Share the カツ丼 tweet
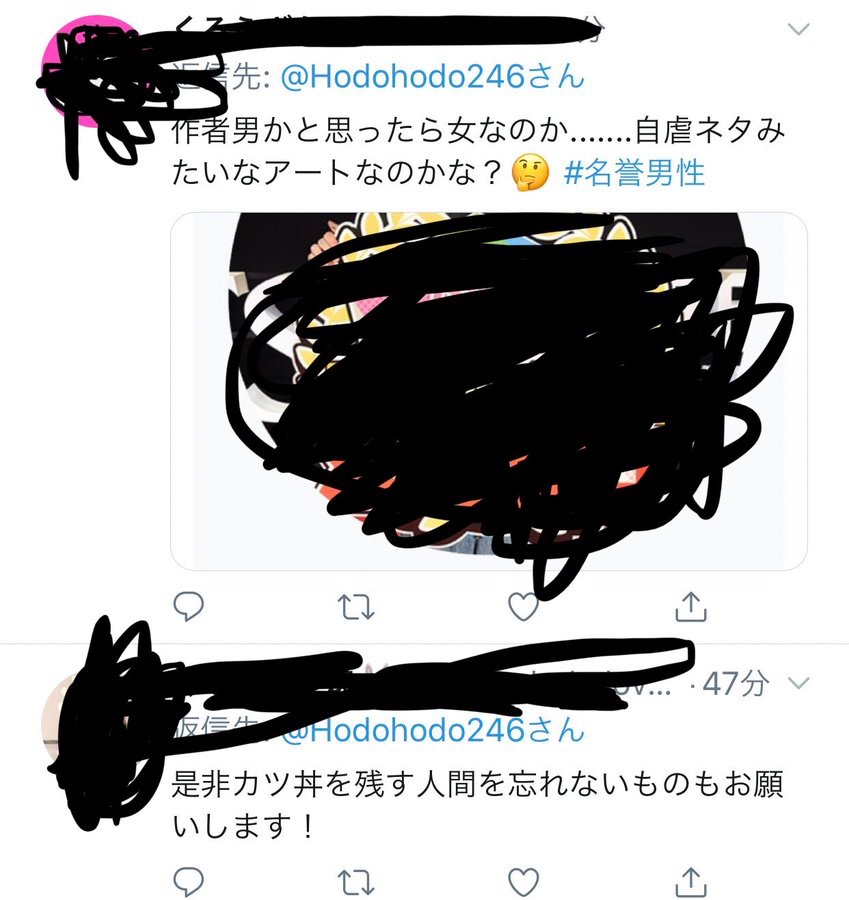This screenshot has height=900, width=849. pos(692,881)
